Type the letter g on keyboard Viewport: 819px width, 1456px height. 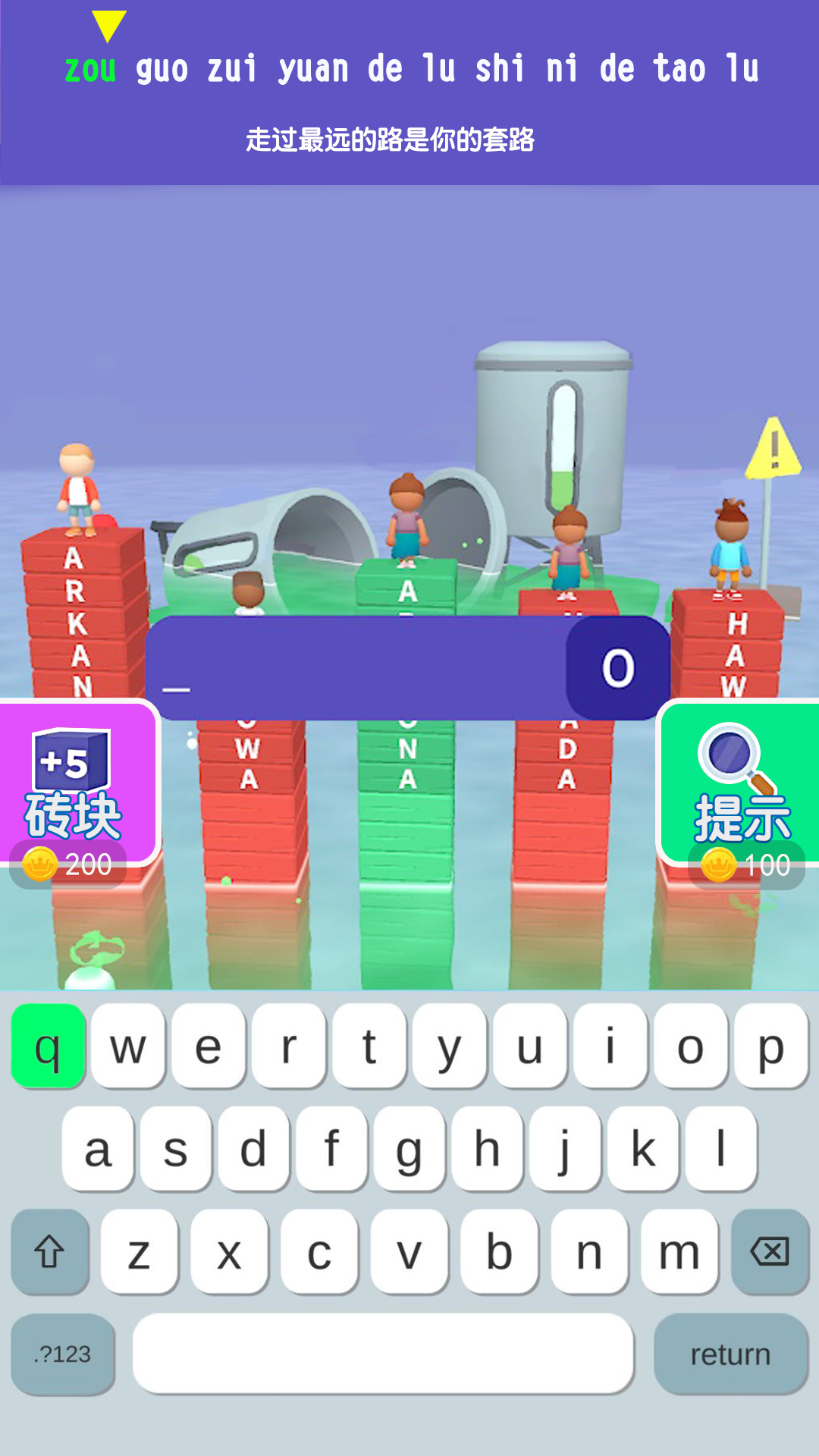(409, 1149)
